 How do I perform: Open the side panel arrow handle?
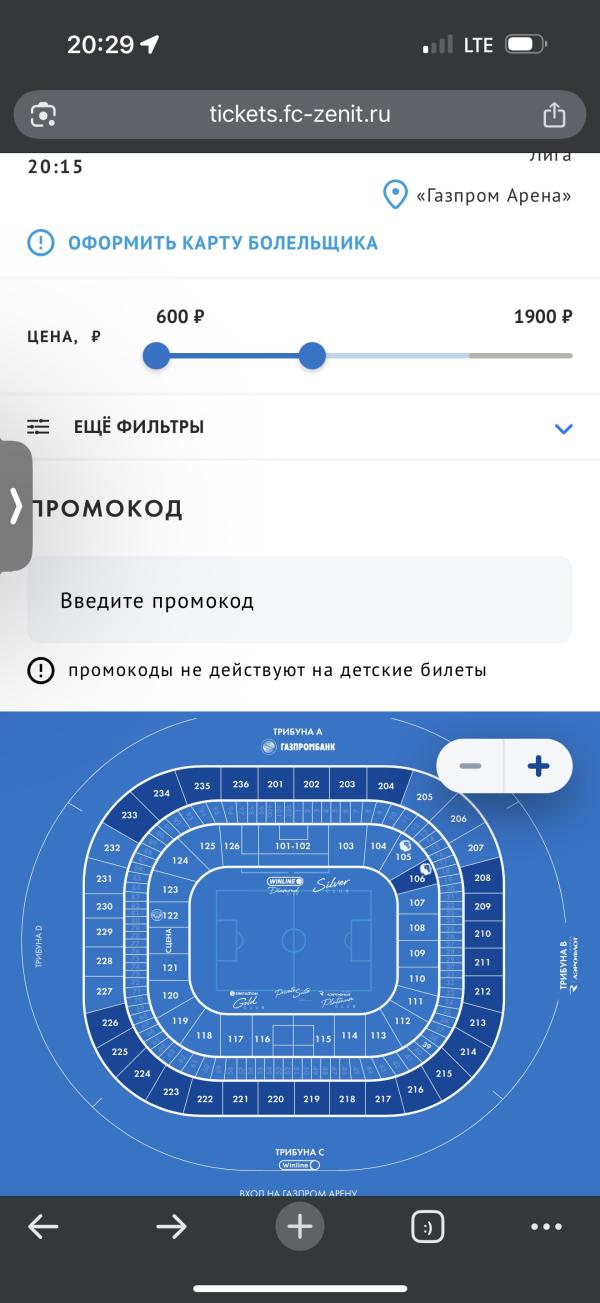click(x=15, y=506)
